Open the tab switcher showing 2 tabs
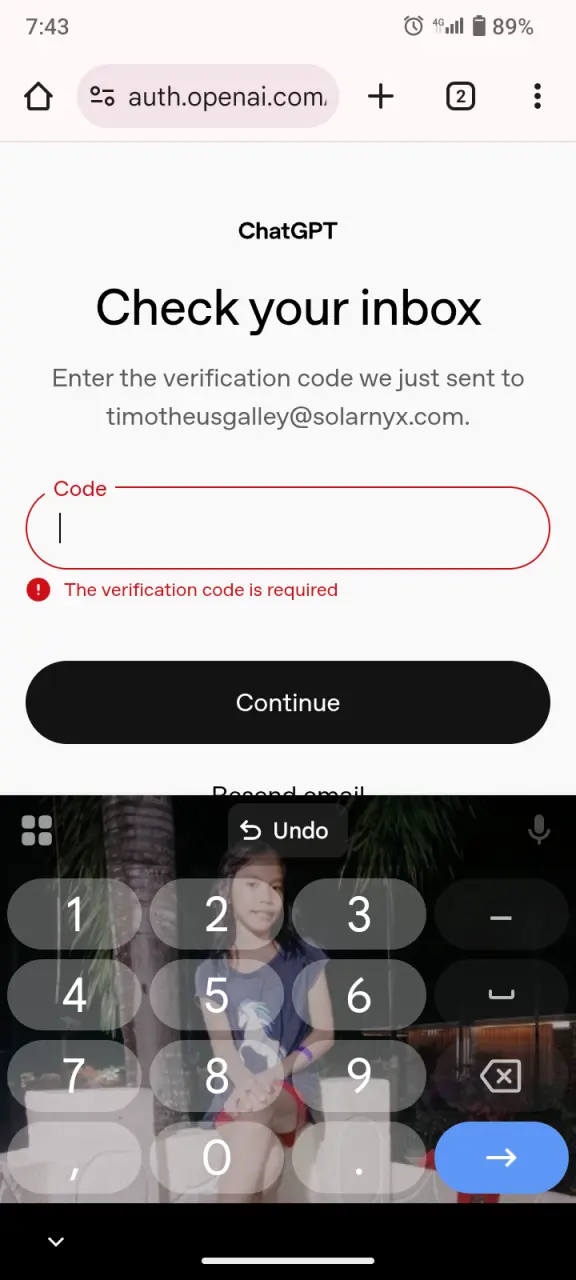Screen dimensions: 576x1280 [460, 96]
